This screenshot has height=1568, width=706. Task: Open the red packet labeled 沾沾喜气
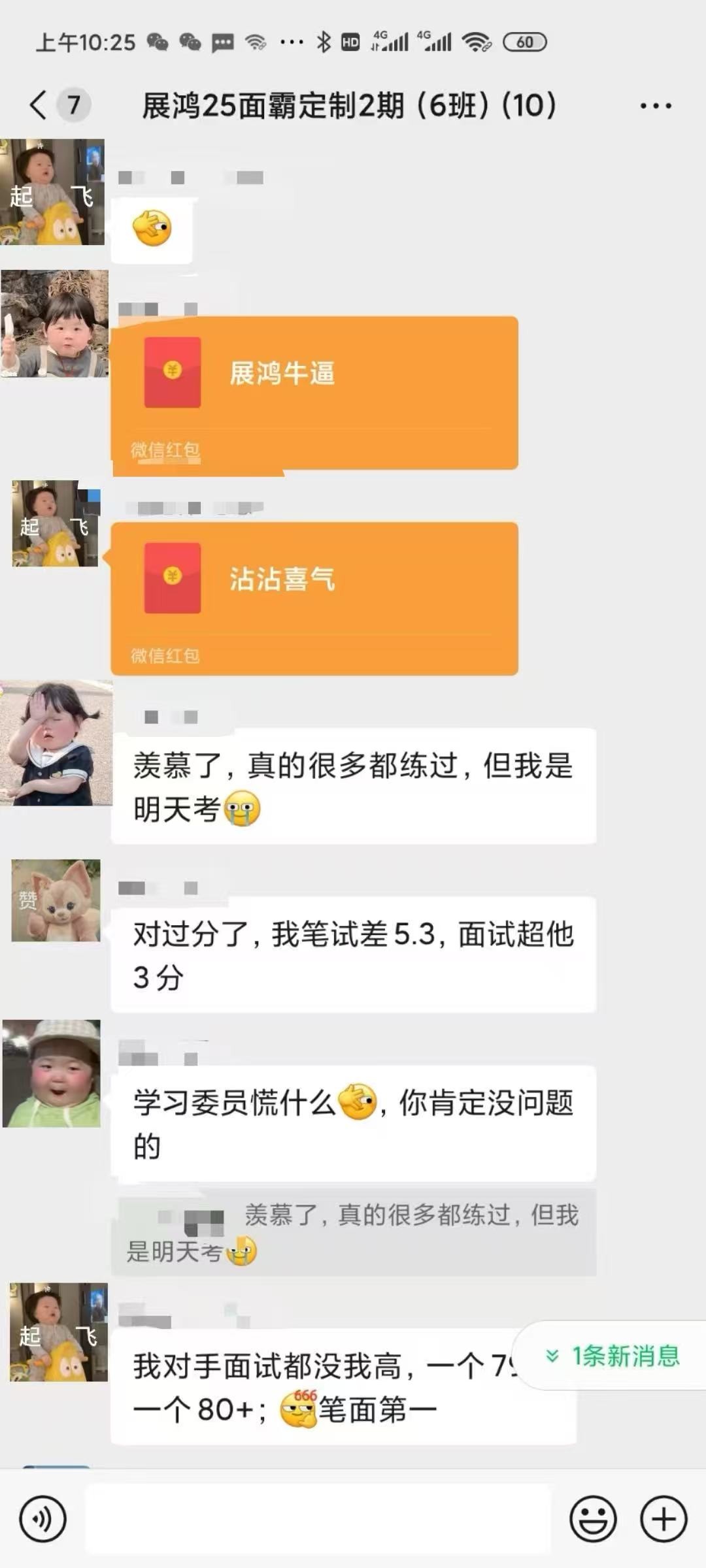(314, 598)
